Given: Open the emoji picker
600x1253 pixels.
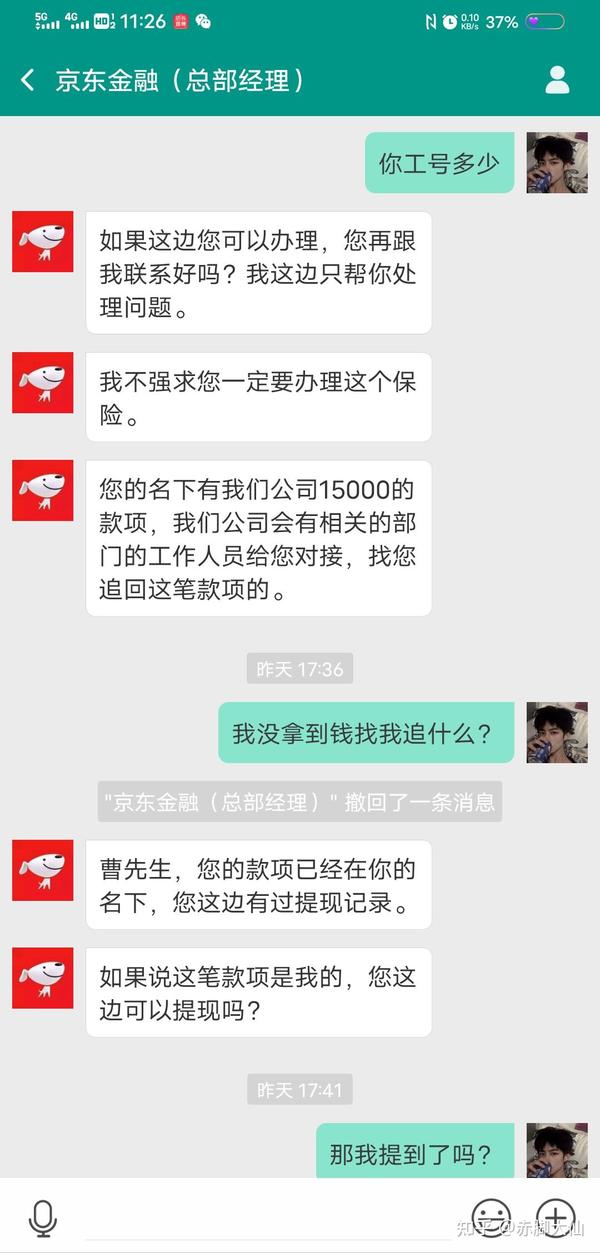Looking at the screenshot, I should tap(491, 1217).
